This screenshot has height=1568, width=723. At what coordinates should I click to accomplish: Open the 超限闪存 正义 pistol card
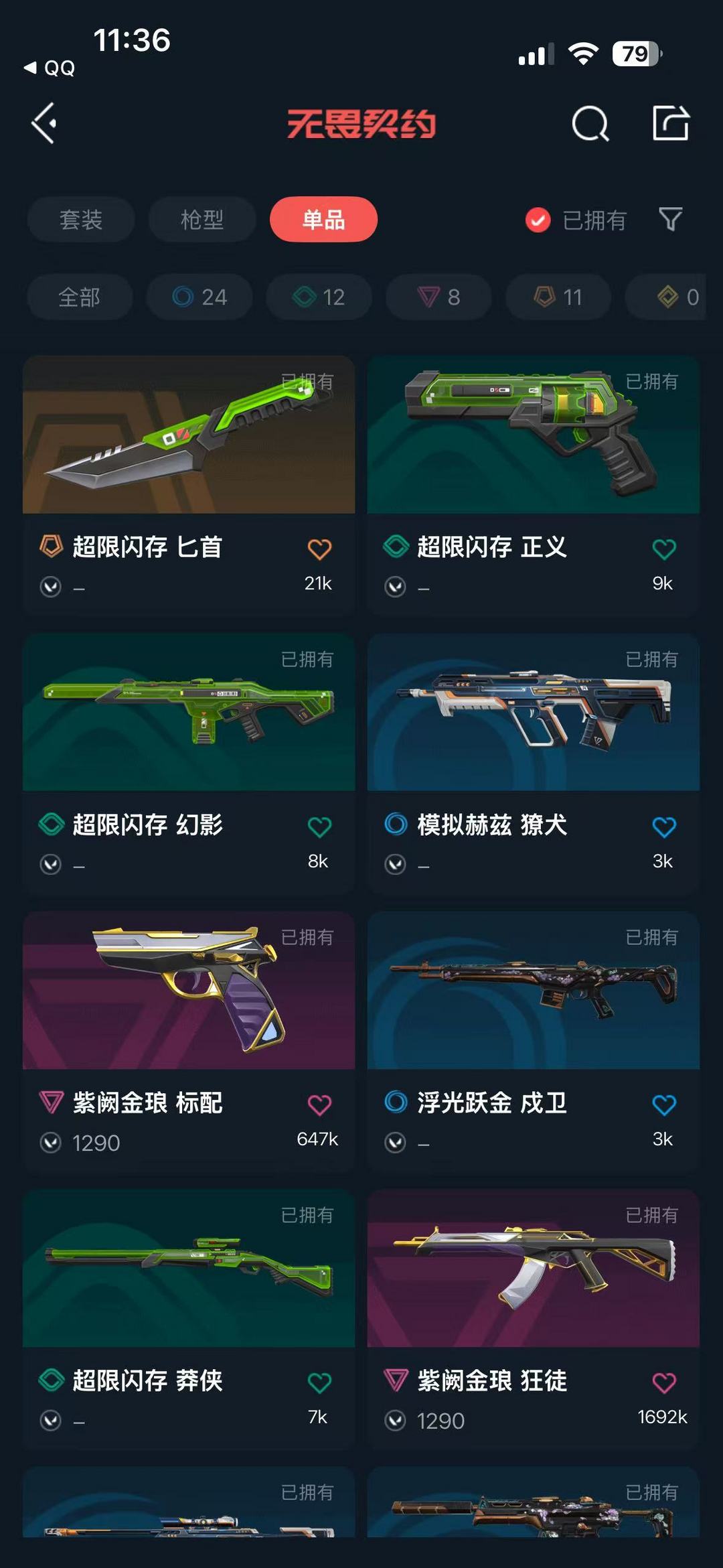pos(534,435)
